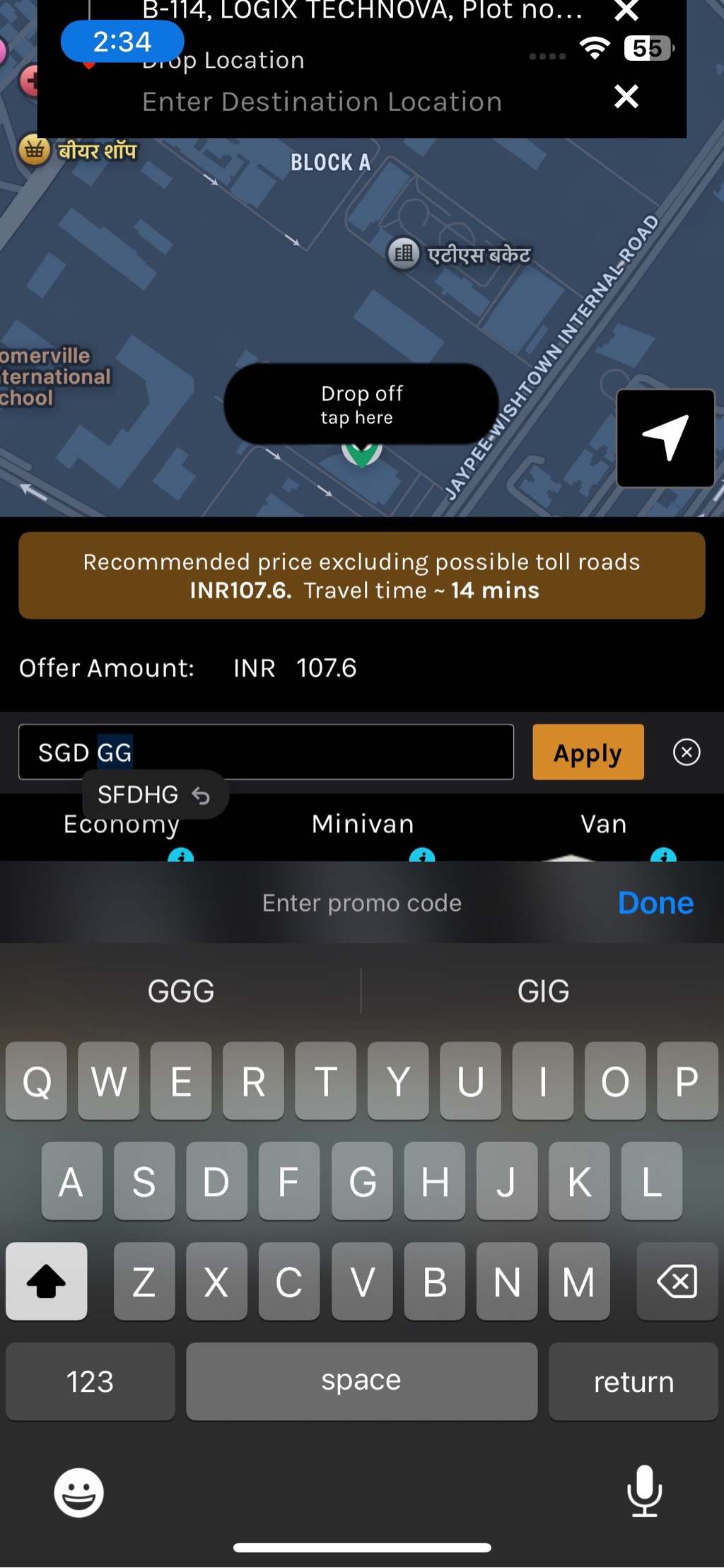The width and height of the screenshot is (724, 1568).
Task: Choose the GIG keyboard suggestion
Action: (543, 992)
